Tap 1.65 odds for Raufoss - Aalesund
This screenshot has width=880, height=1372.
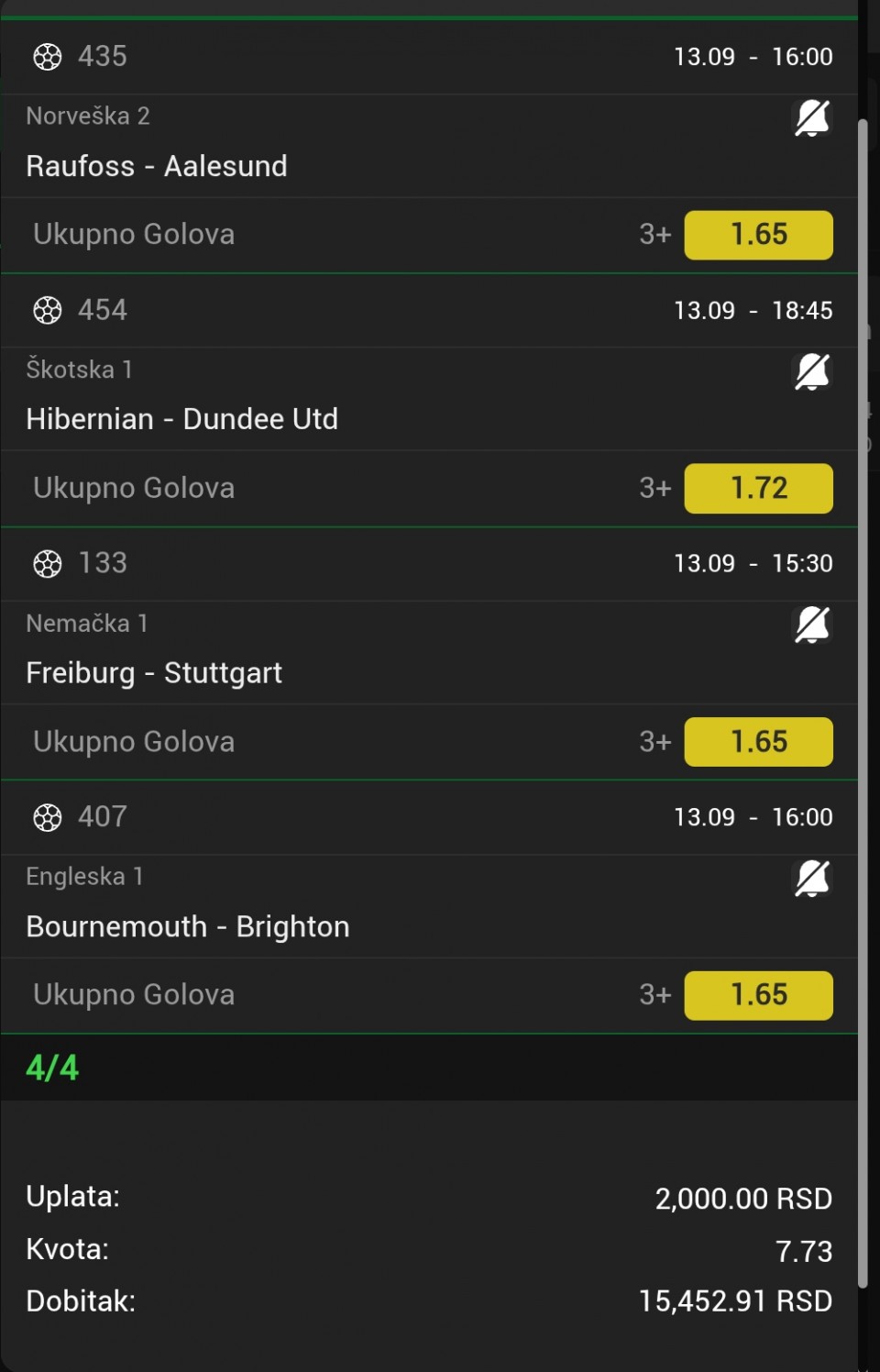(x=758, y=235)
